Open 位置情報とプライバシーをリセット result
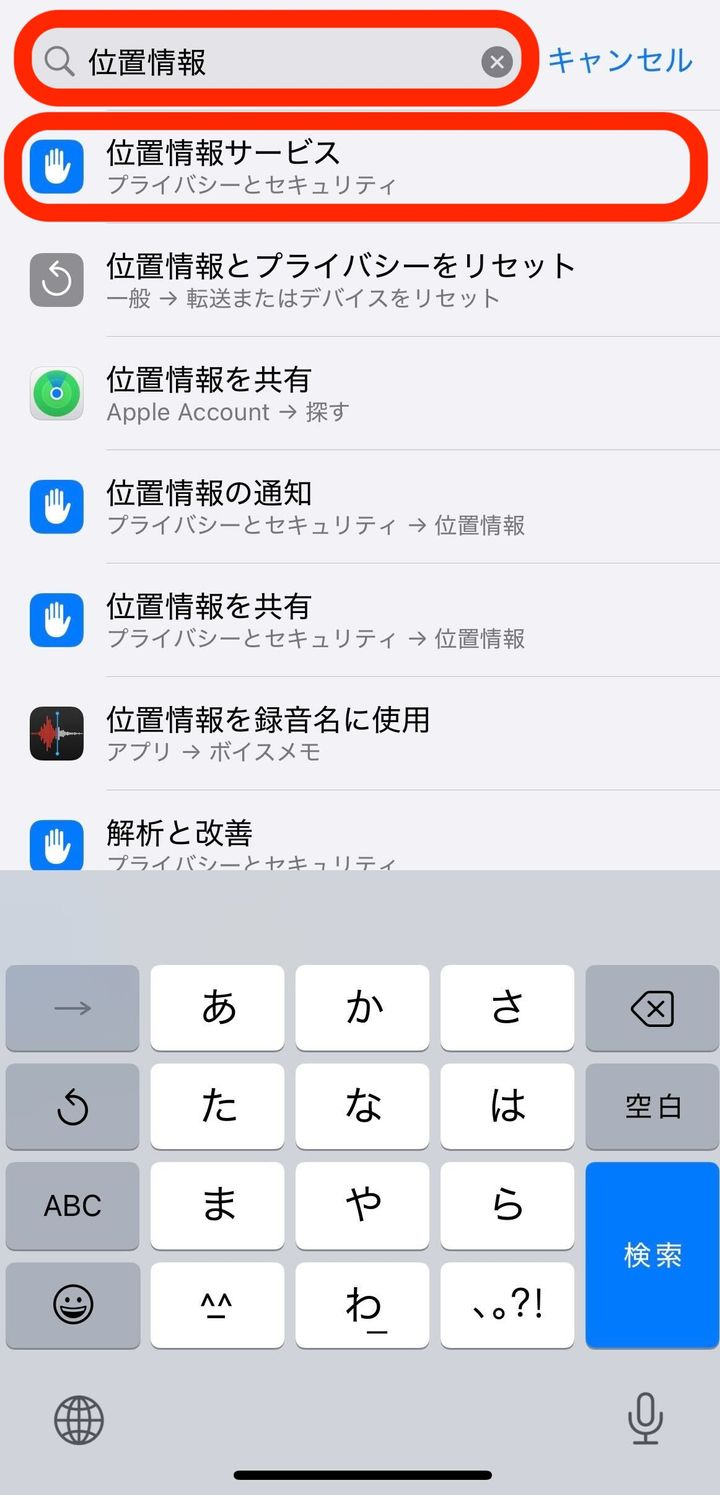Image resolution: width=720 pixels, height=1495 pixels. 360,279
